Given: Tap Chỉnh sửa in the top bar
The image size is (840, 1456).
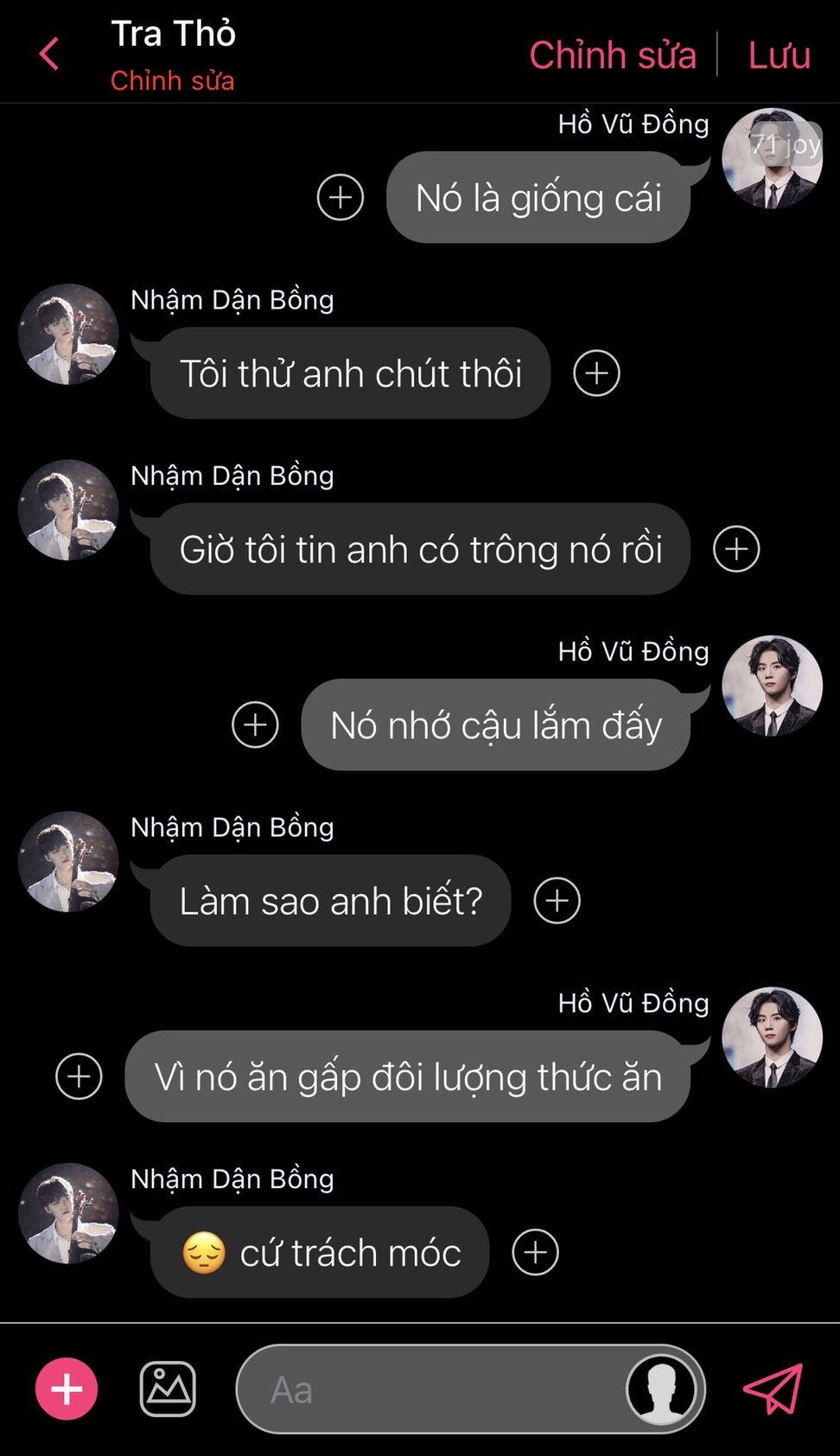Looking at the screenshot, I should [612, 55].
